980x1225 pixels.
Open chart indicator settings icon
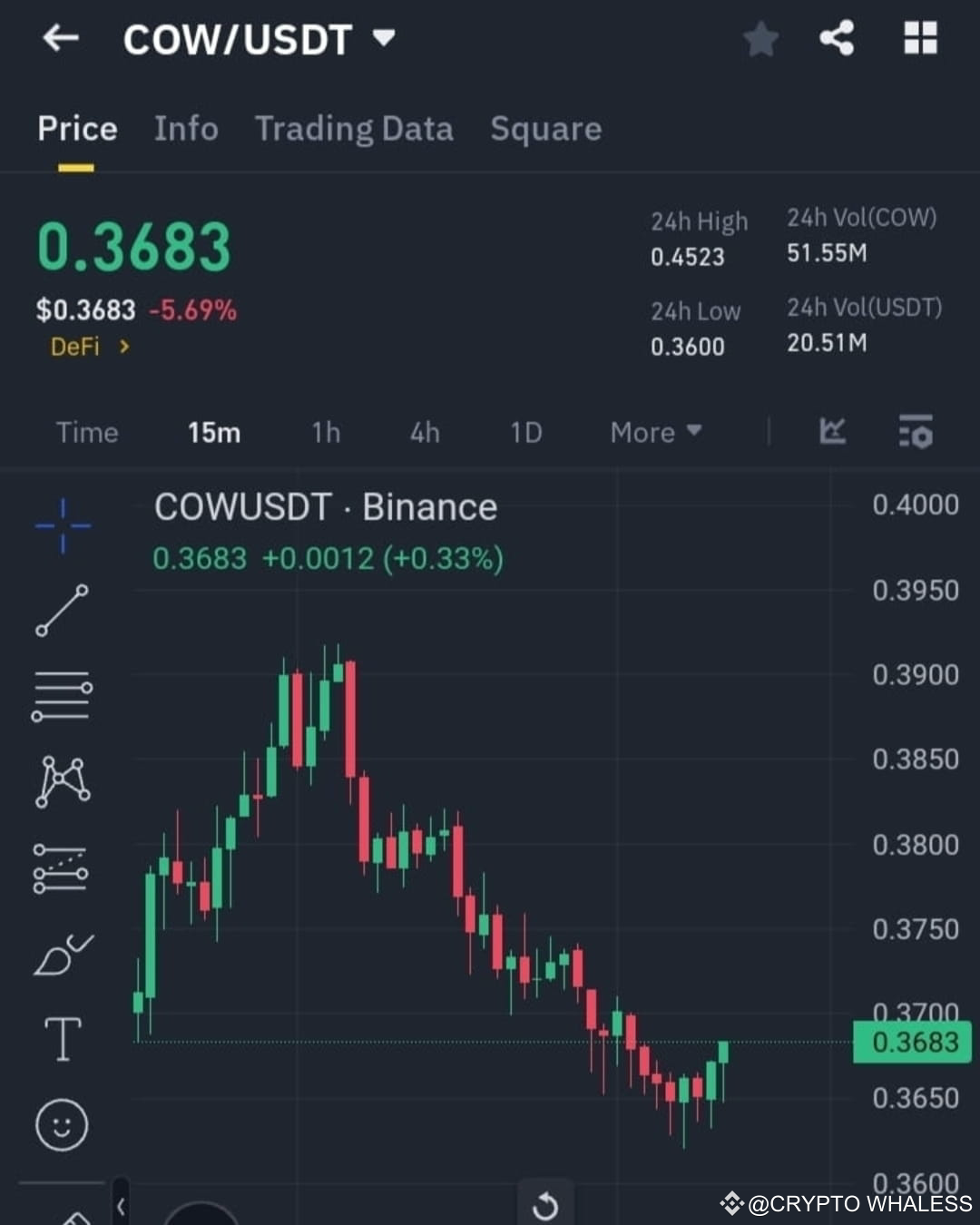pyautogui.click(x=916, y=433)
